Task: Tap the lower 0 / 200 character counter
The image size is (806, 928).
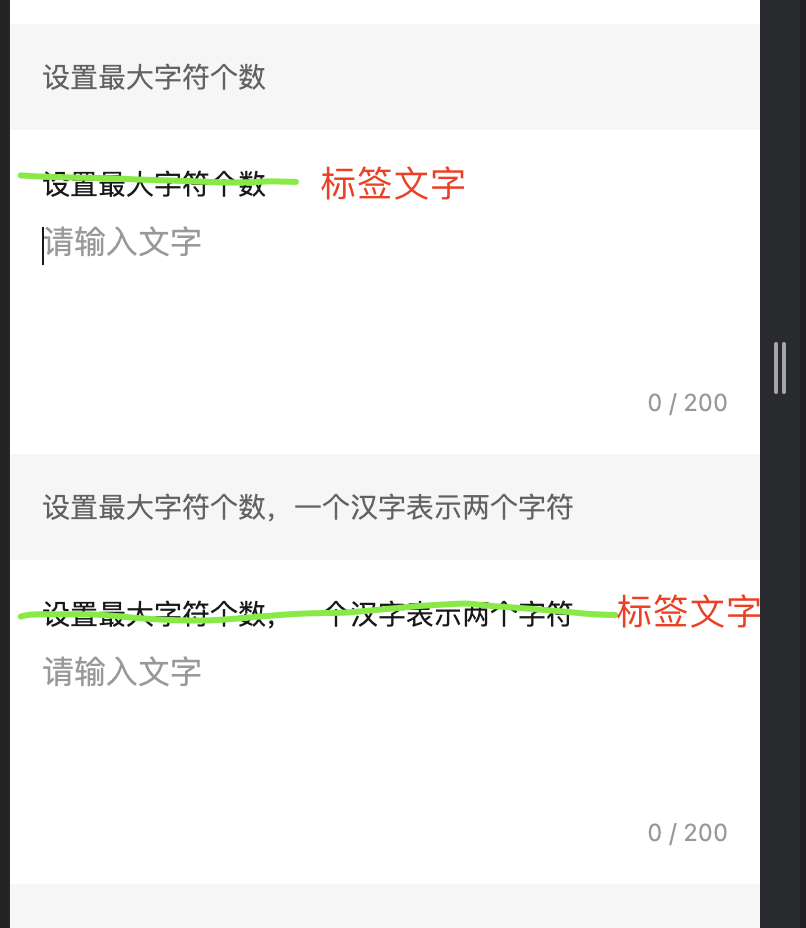Action: pos(688,832)
